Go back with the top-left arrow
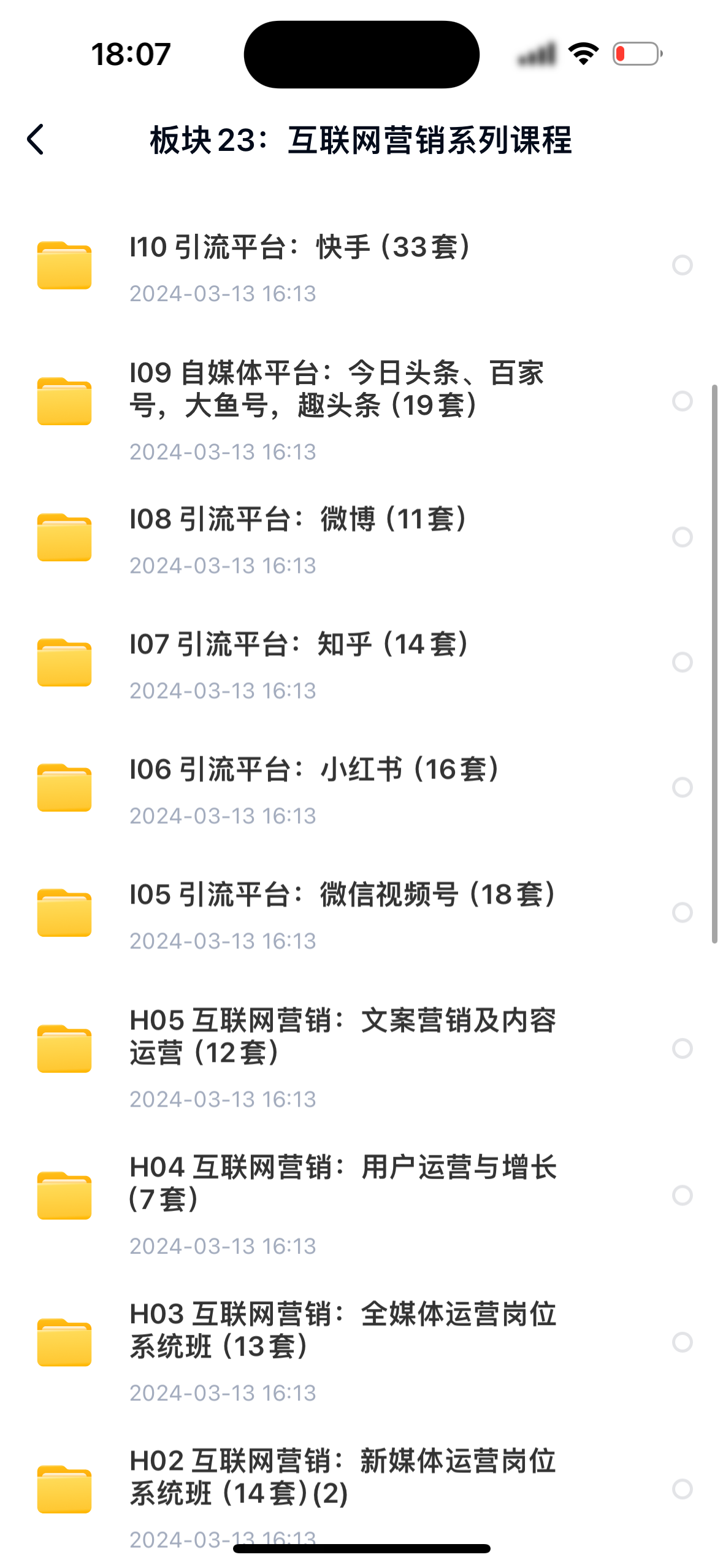This screenshot has height=1568, width=723. click(x=36, y=140)
